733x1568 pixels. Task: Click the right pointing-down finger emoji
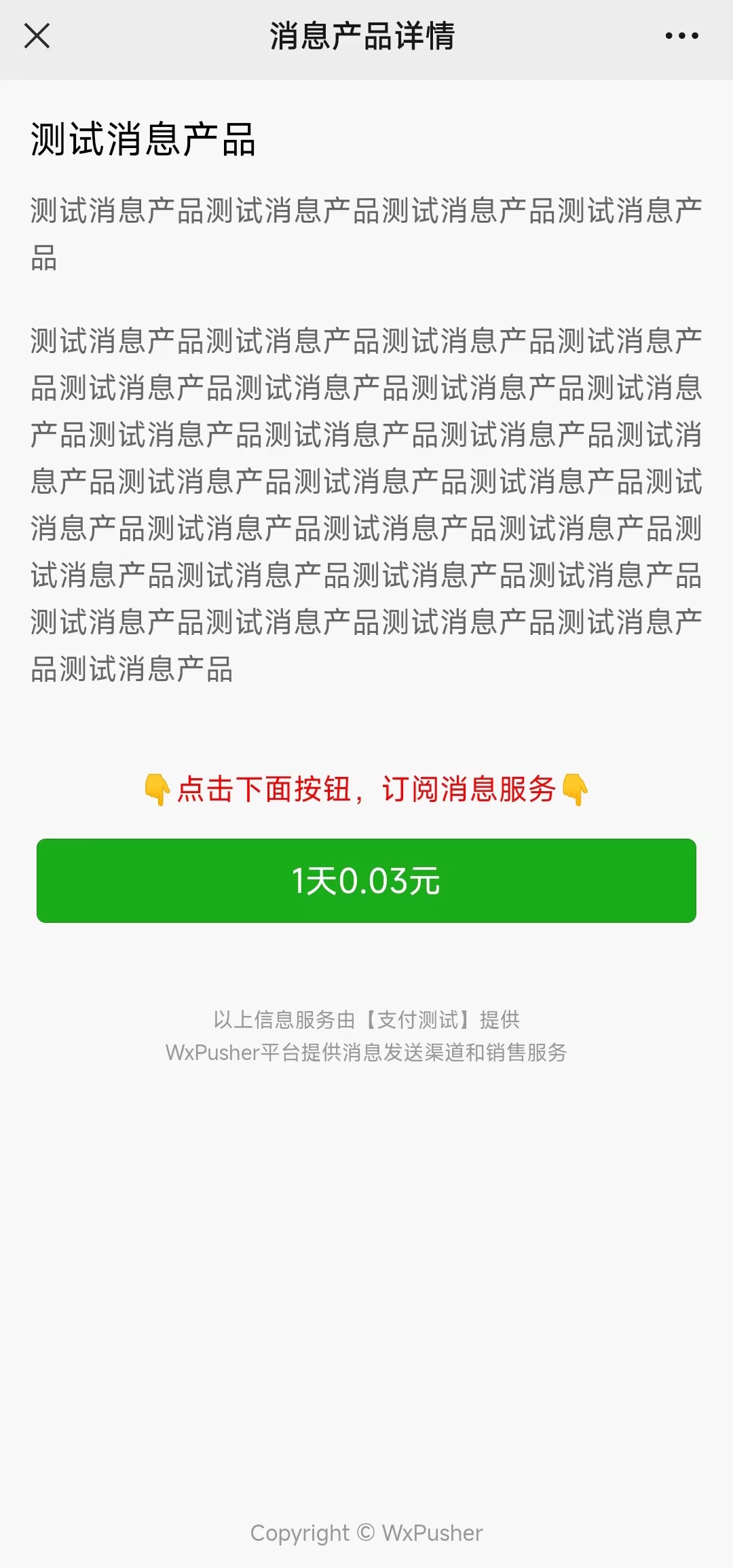pyautogui.click(x=576, y=790)
